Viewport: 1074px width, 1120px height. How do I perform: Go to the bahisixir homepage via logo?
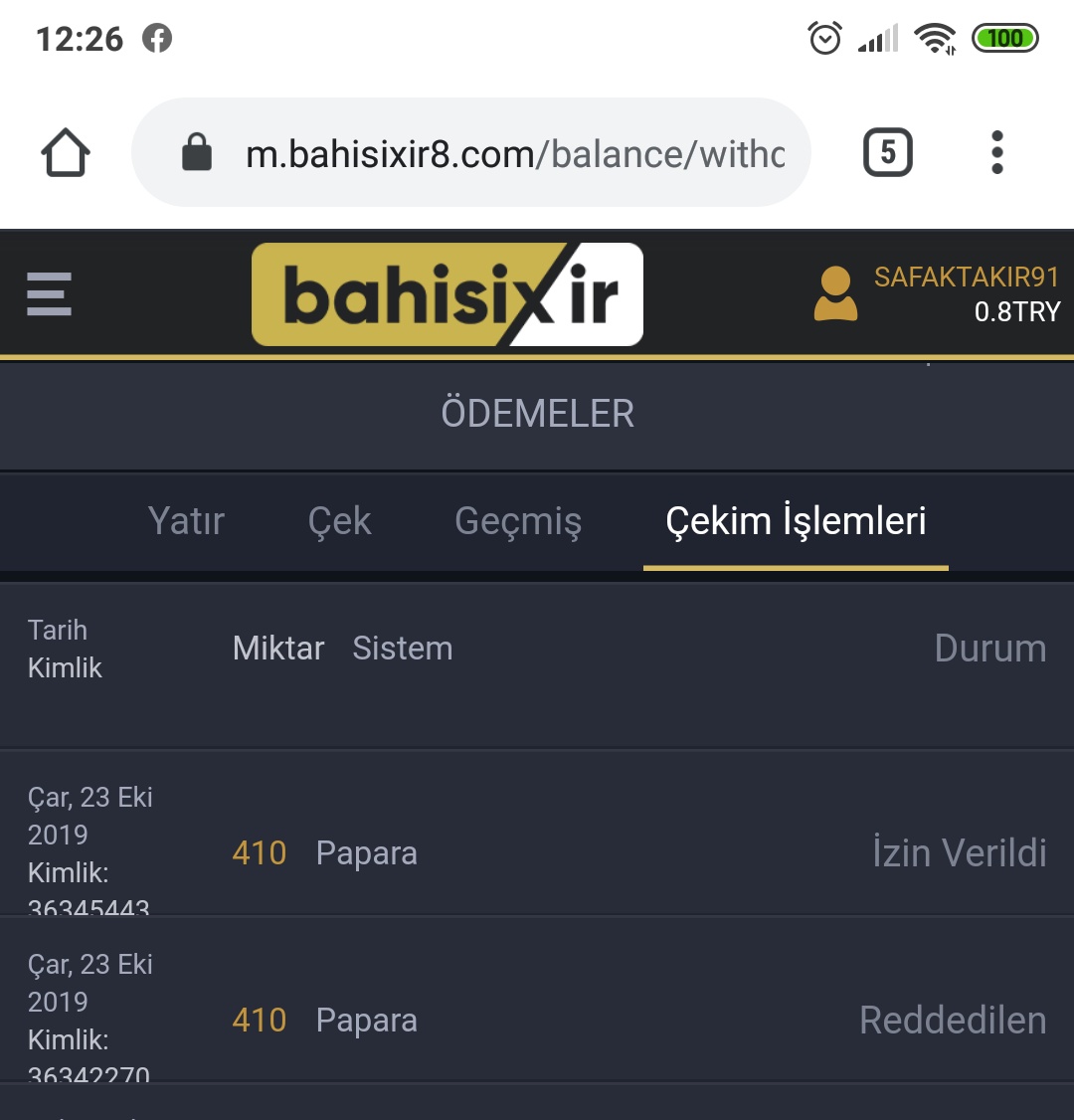[447, 295]
